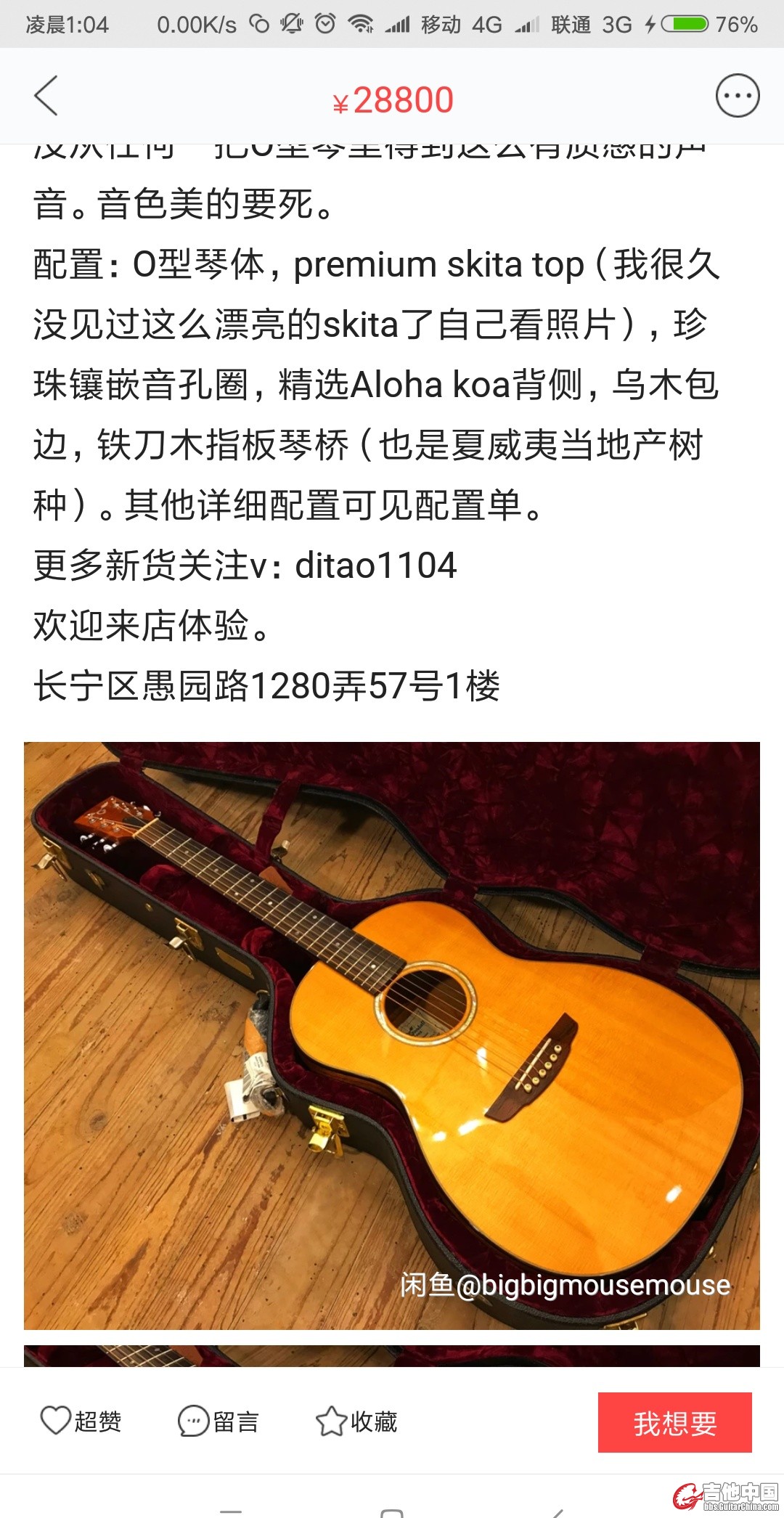Open the overflow menu with three dots
Viewport: 784px width, 1518px height.
(737, 96)
